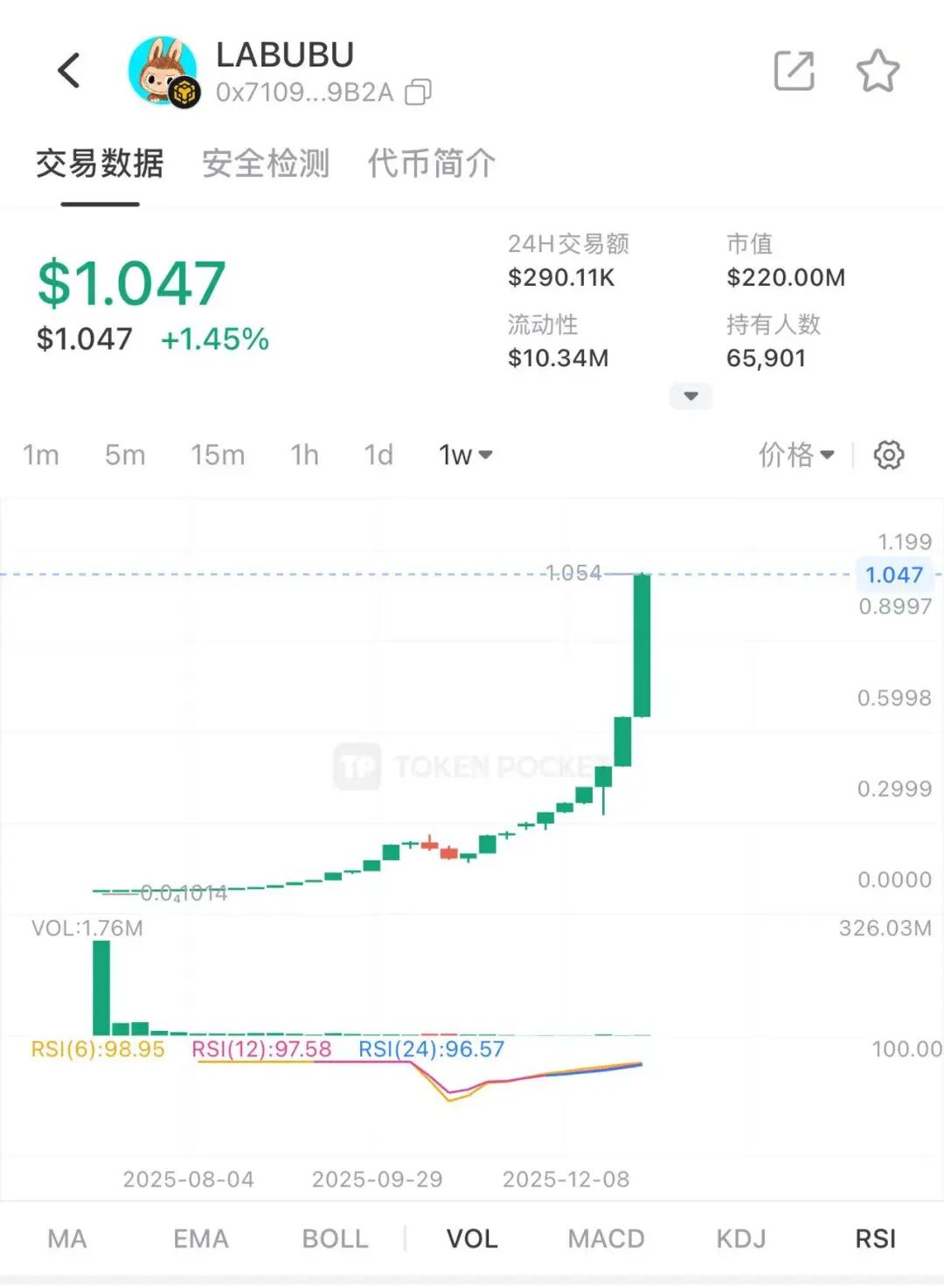The height and width of the screenshot is (1288, 944).
Task: Show the 1h candlestick chart
Action: pyautogui.click(x=304, y=455)
